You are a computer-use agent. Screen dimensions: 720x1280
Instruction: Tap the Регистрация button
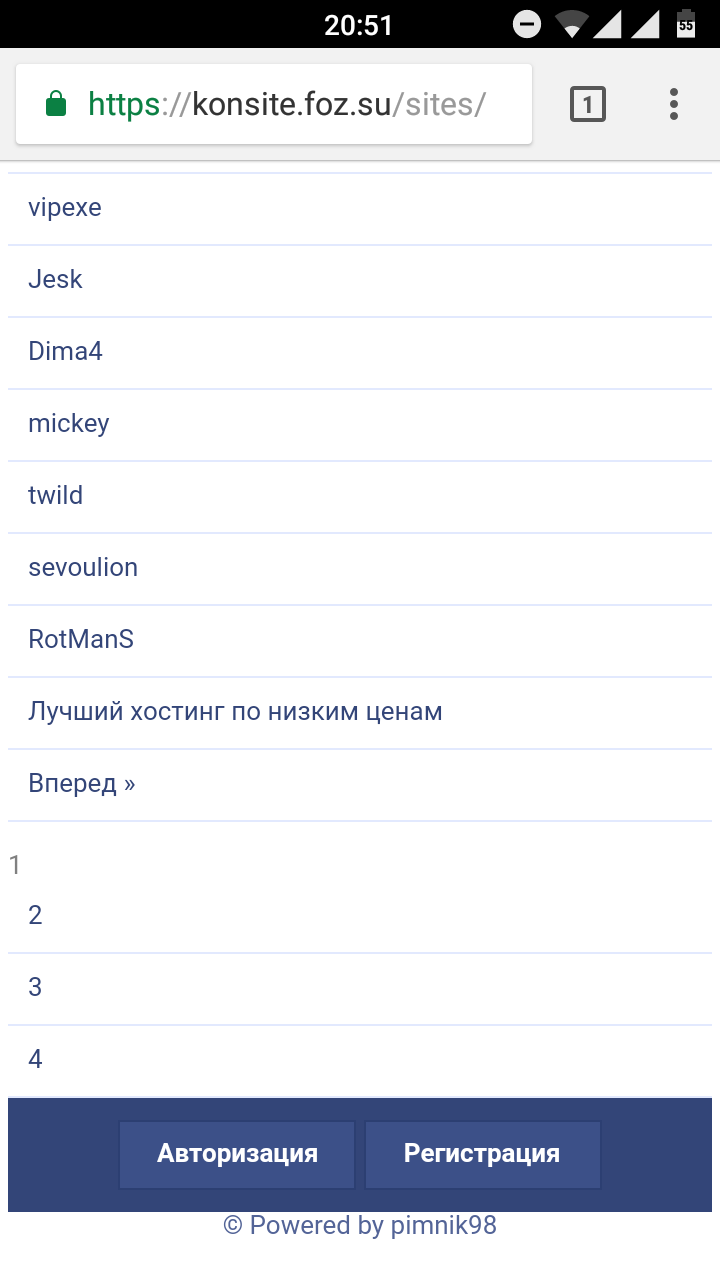[x=482, y=1154]
